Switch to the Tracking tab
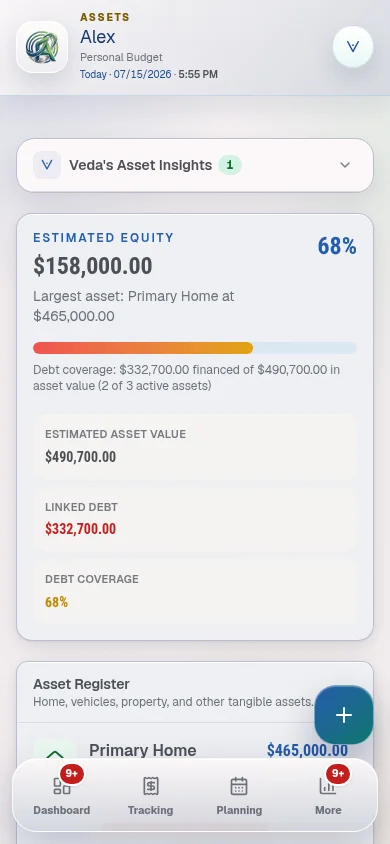The height and width of the screenshot is (844, 390). point(151,796)
